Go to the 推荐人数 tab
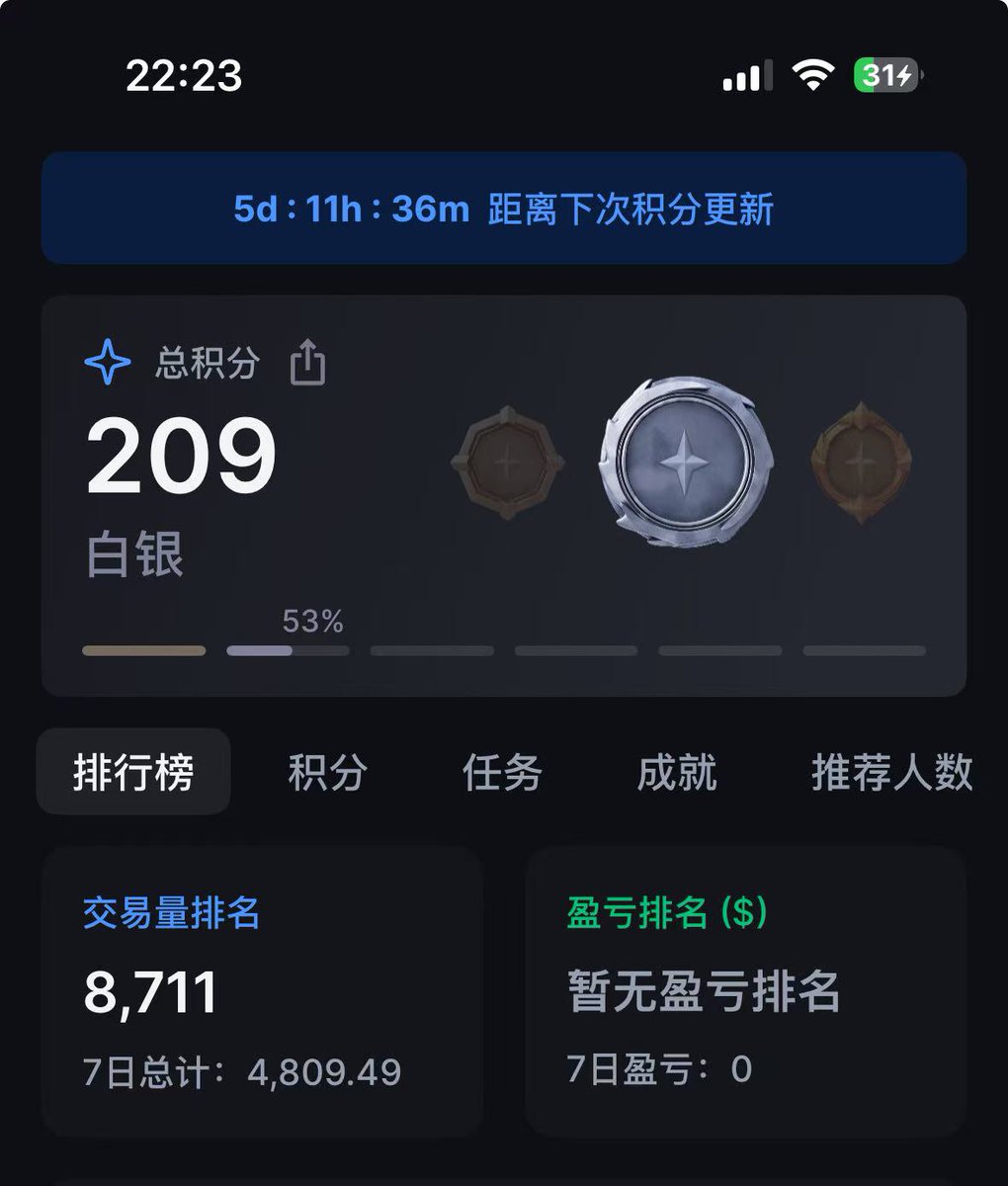This screenshot has height=1186, width=1008. click(x=891, y=772)
